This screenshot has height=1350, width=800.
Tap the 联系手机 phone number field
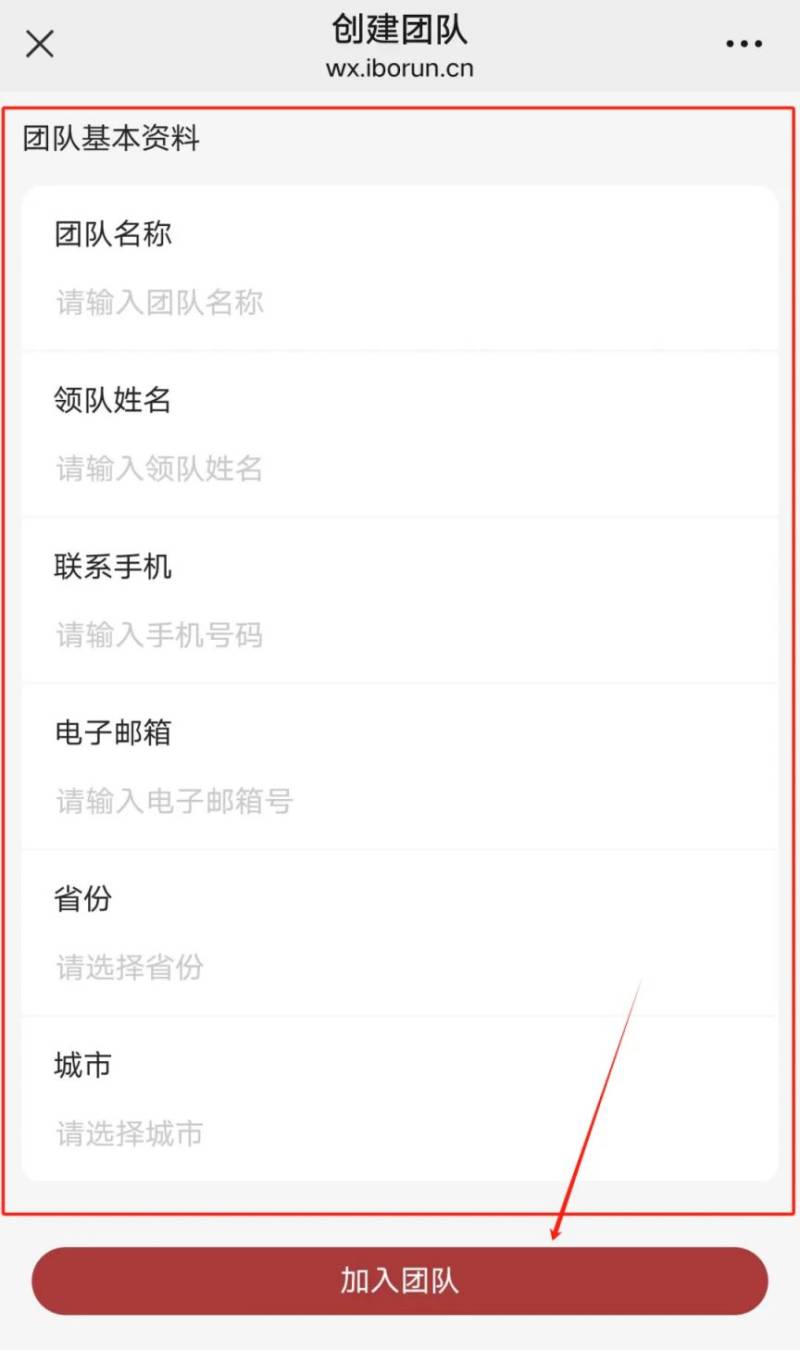(x=400, y=635)
